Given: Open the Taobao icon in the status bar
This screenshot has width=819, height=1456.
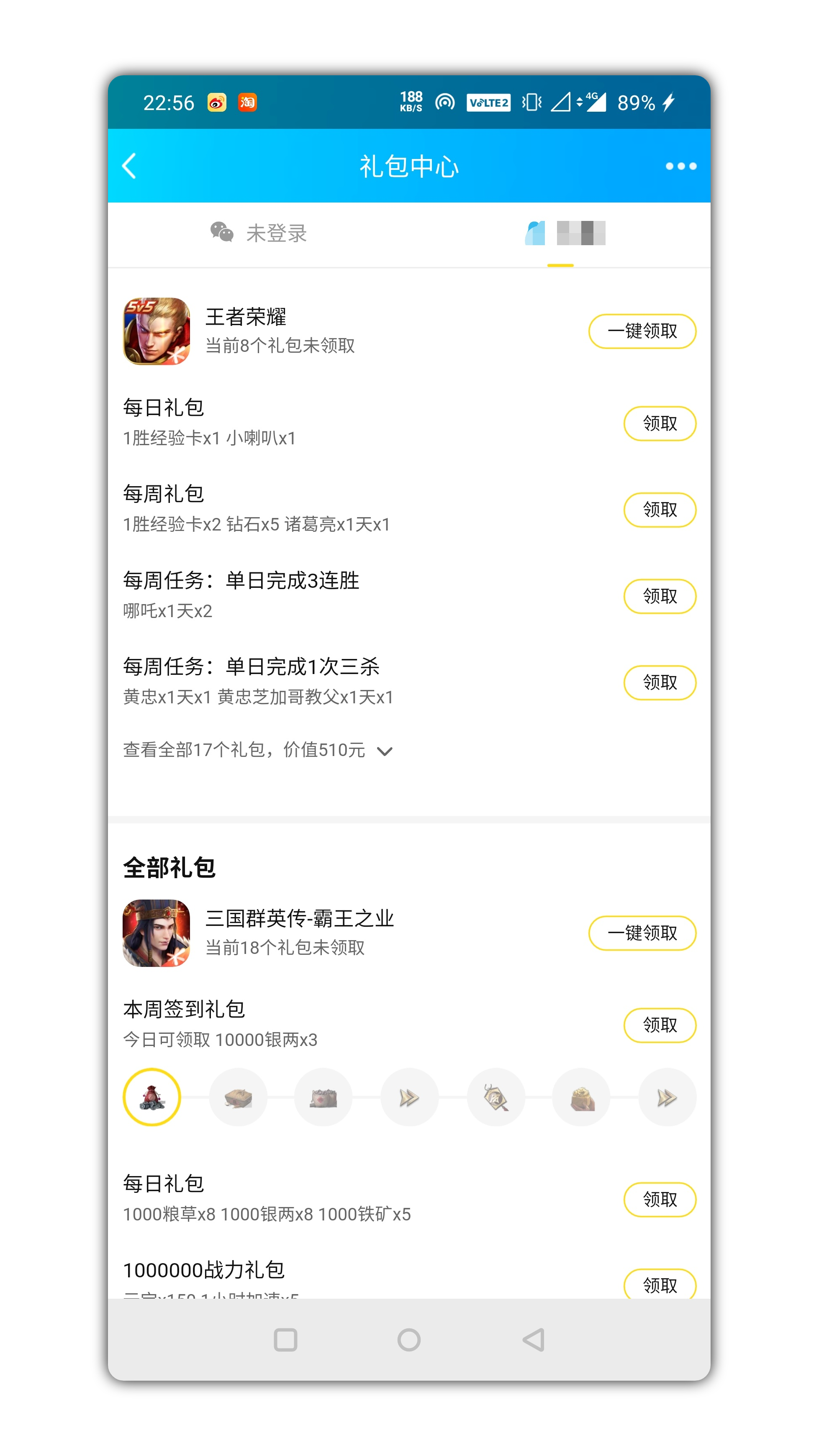Looking at the screenshot, I should coord(248,103).
